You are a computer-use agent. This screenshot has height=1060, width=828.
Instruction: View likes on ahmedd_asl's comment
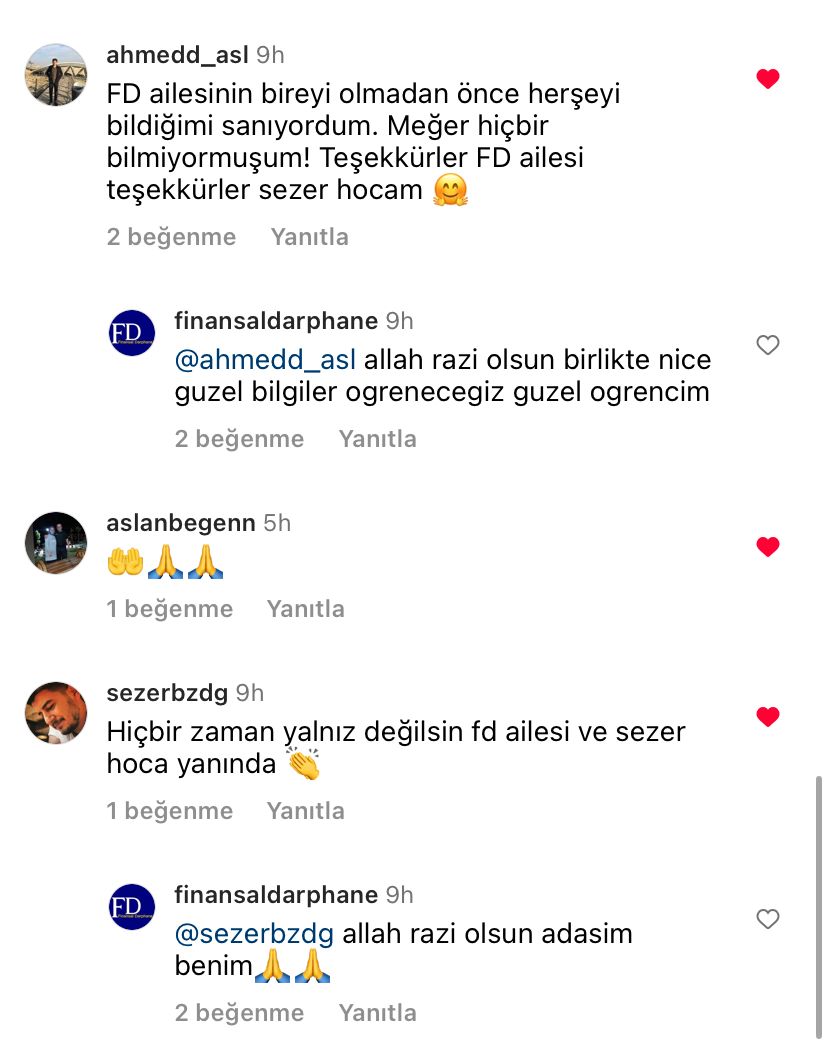(171, 237)
